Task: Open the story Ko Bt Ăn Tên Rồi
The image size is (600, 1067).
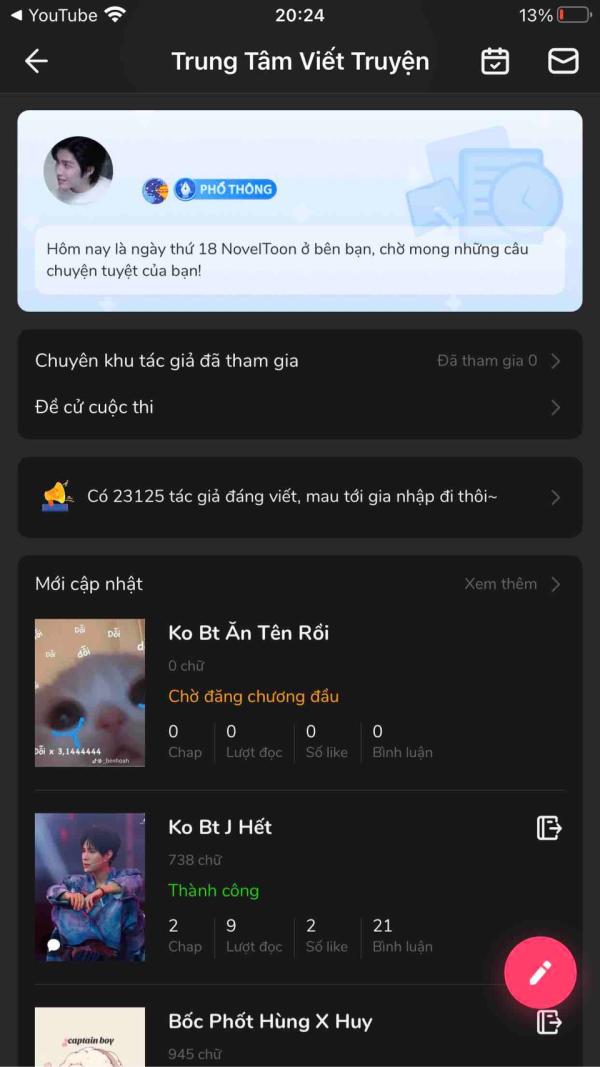Action: (249, 633)
